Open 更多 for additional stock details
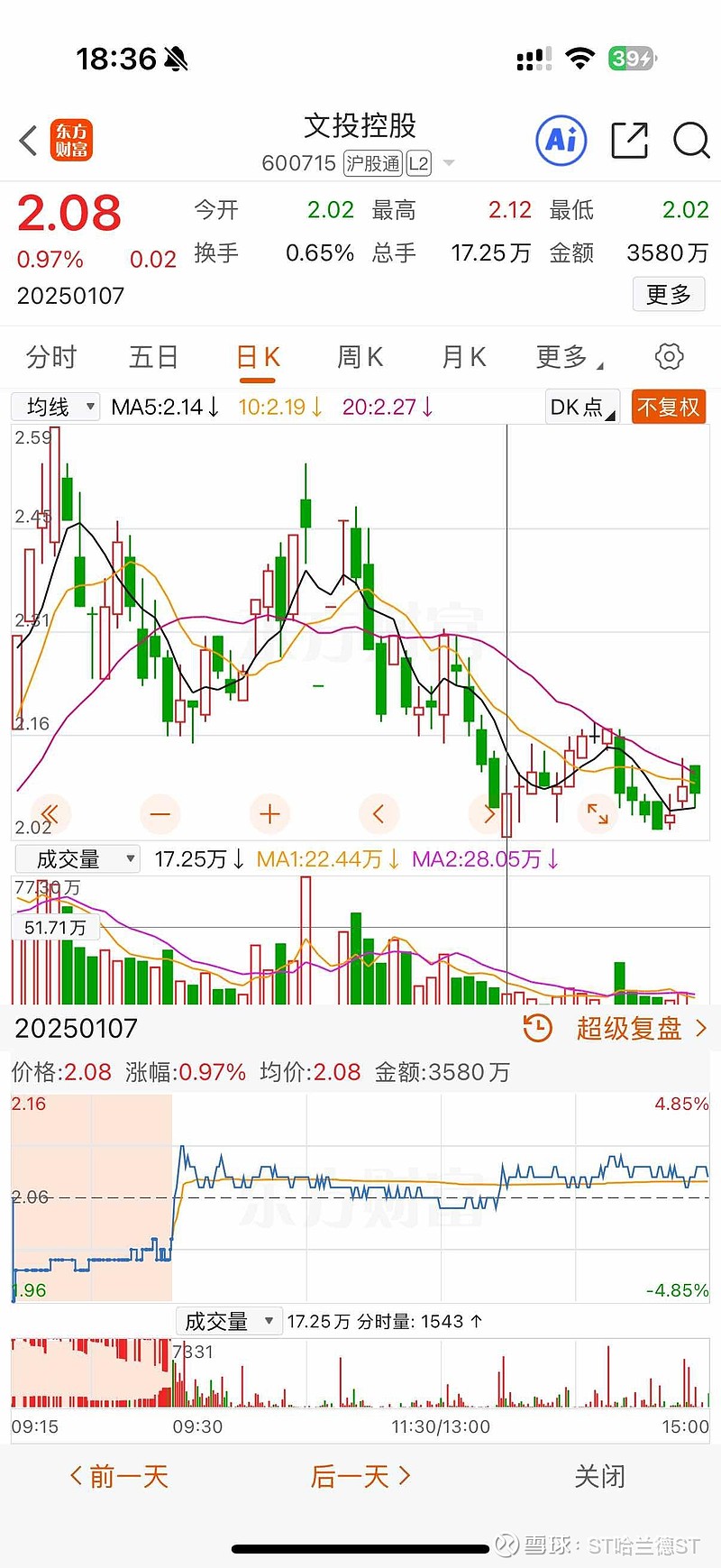721x1568 pixels. tap(669, 295)
